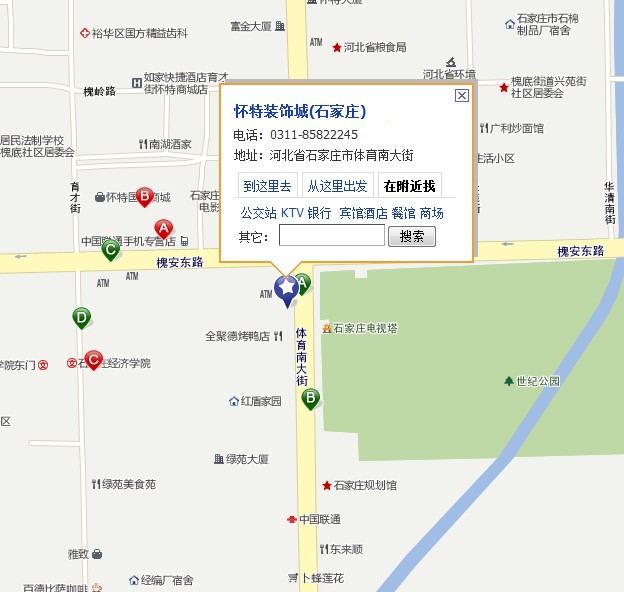Open green marker B on 体育南大街
Viewport: 624px width, 592px height.
[311, 398]
